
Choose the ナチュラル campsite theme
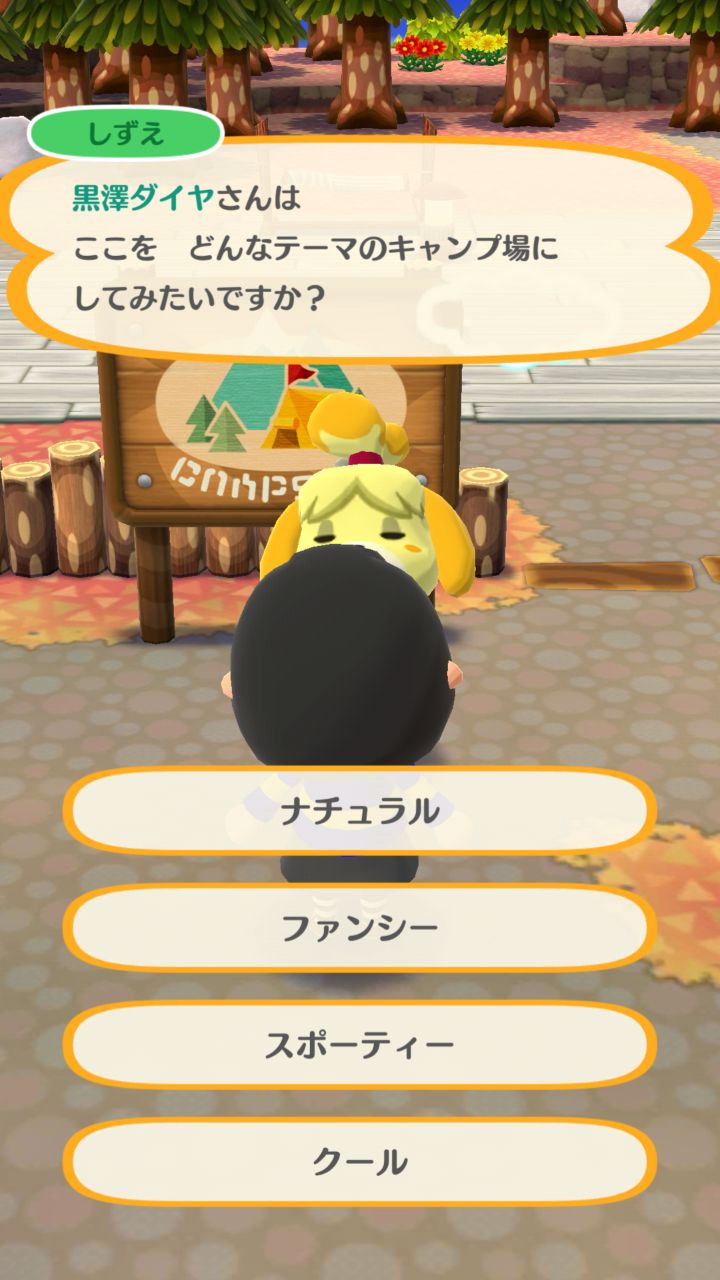(360, 811)
